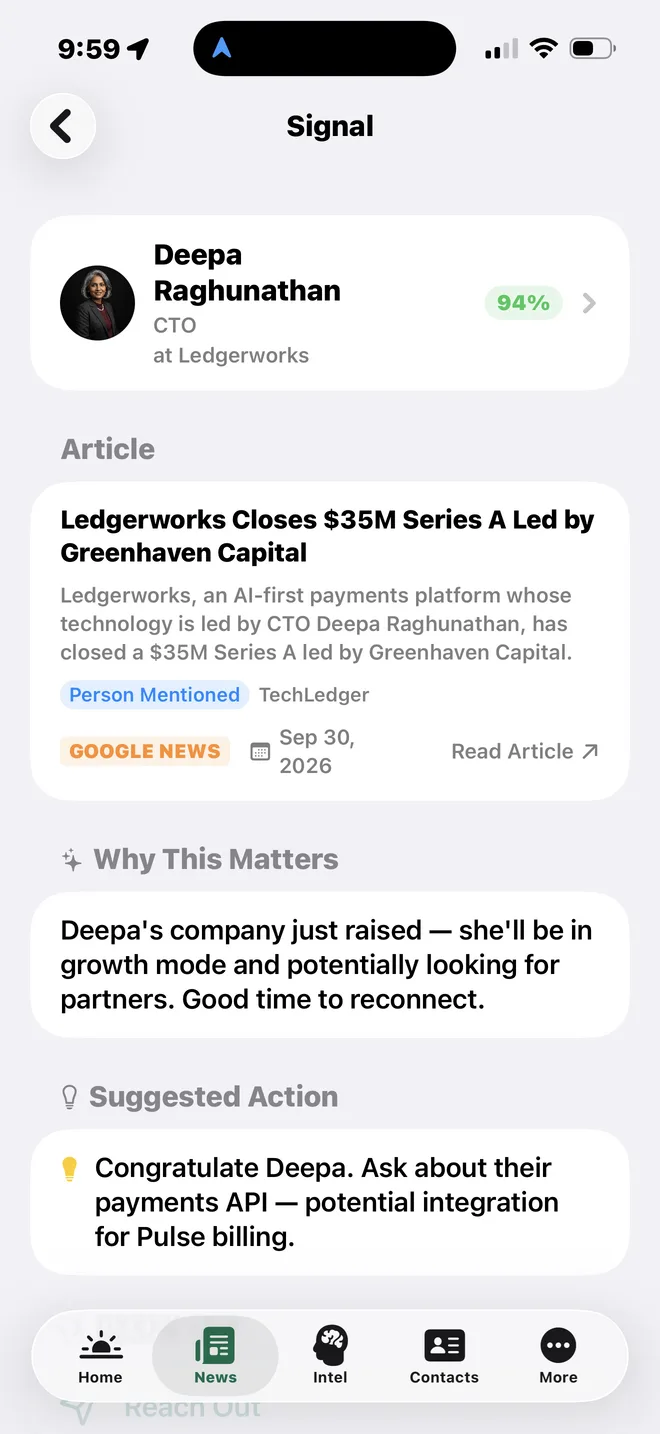Open the Read Article link
The image size is (660, 1434).
tap(525, 751)
